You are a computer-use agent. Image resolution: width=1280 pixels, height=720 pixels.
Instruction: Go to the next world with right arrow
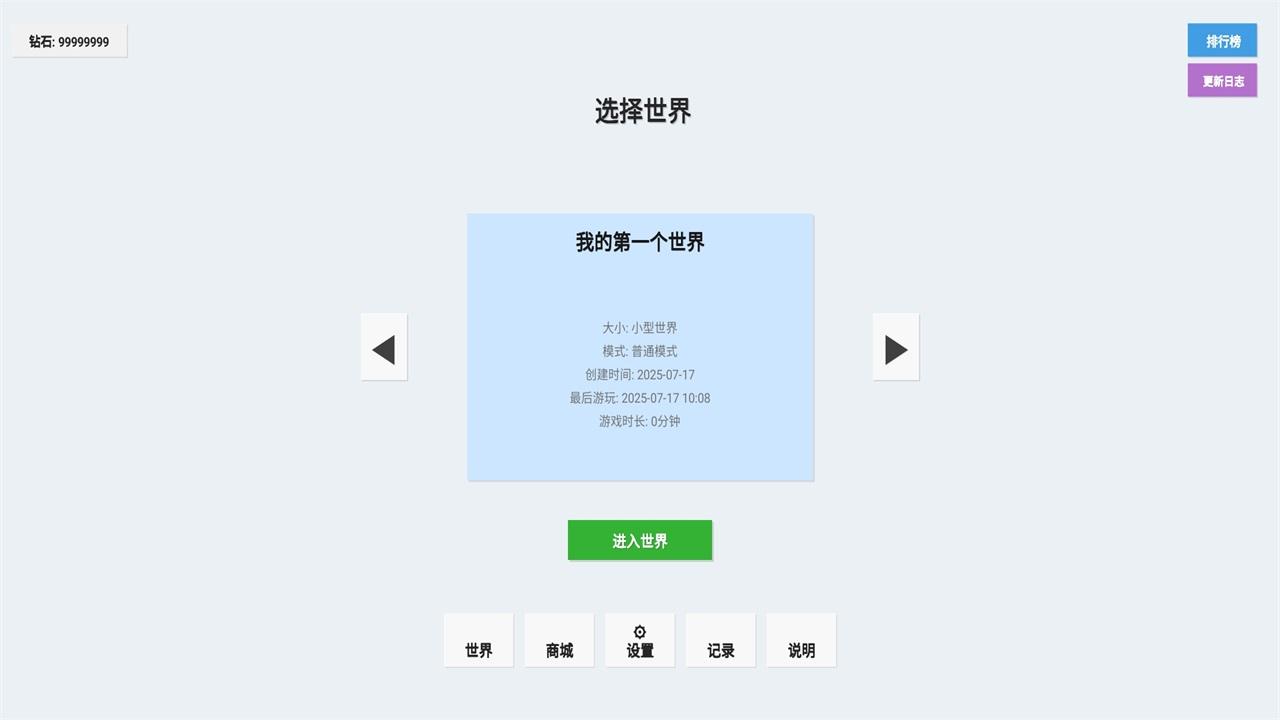pyautogui.click(x=896, y=347)
